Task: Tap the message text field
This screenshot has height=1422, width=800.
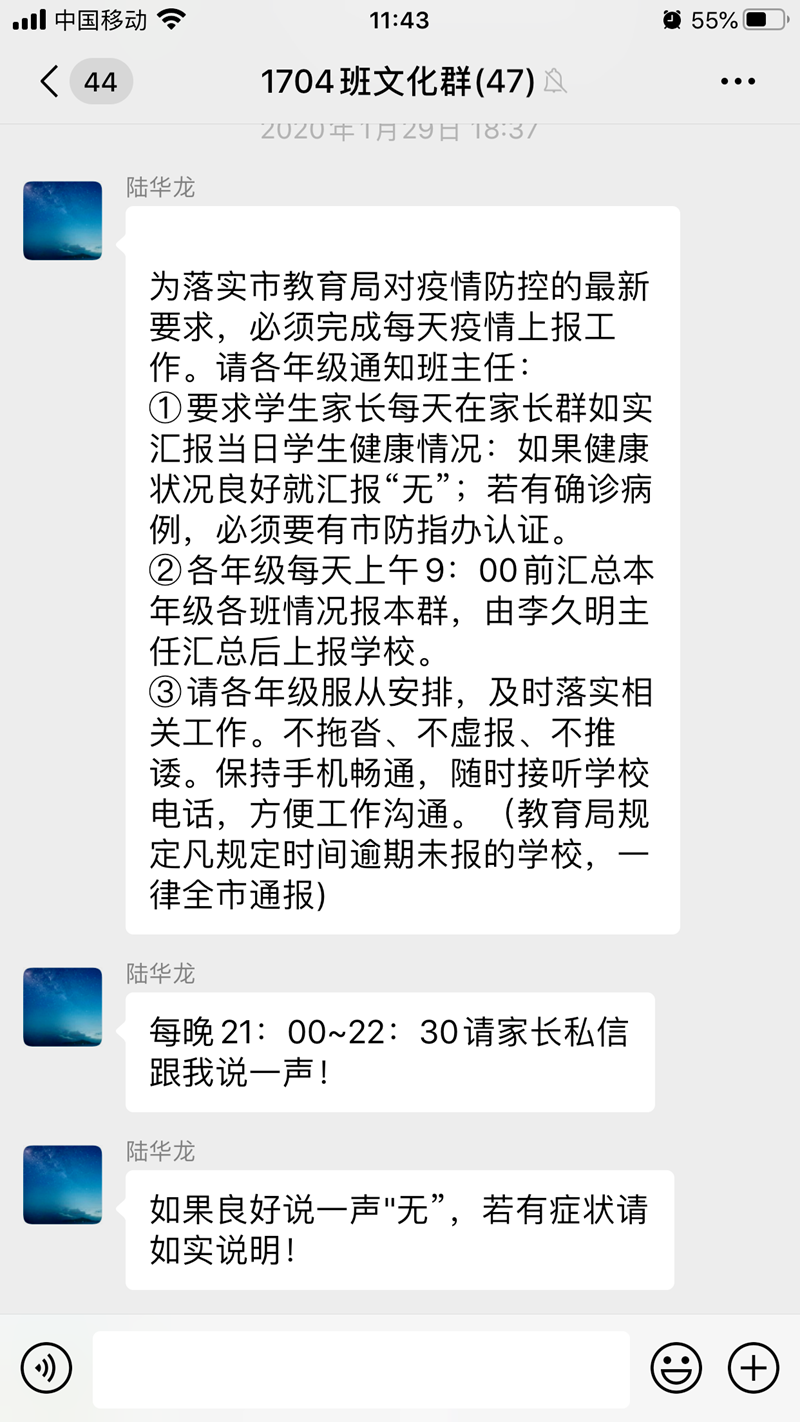Action: (360, 1368)
